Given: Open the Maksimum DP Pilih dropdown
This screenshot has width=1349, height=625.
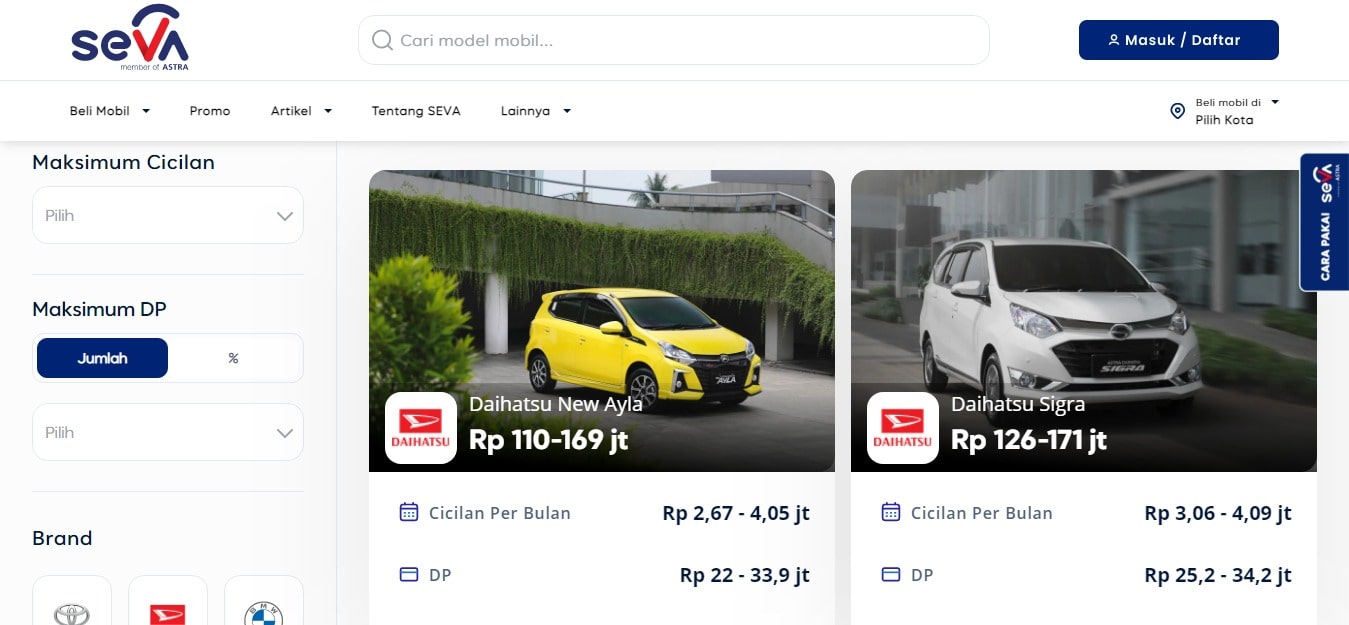Looking at the screenshot, I should pos(168,432).
